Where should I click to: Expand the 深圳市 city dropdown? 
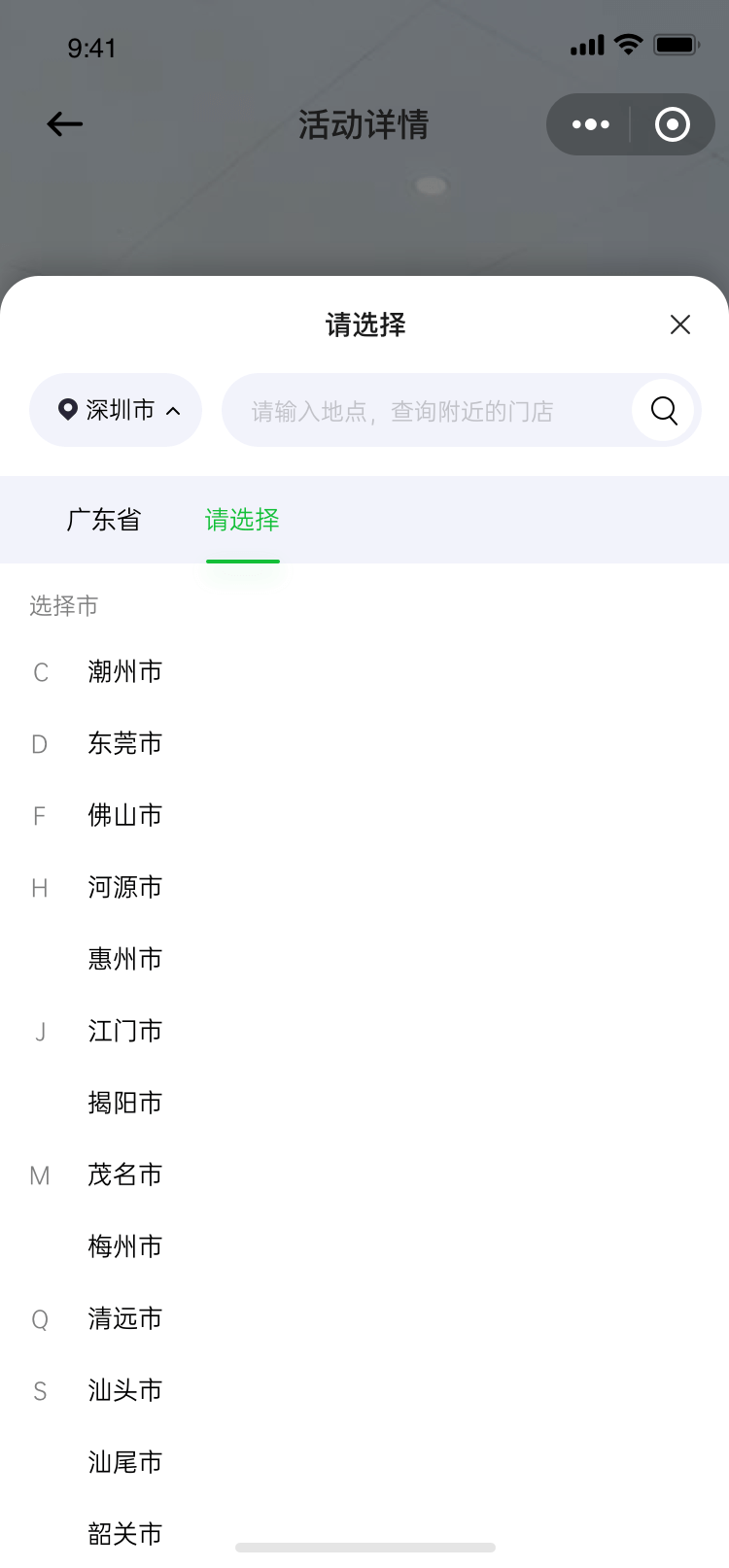point(117,410)
